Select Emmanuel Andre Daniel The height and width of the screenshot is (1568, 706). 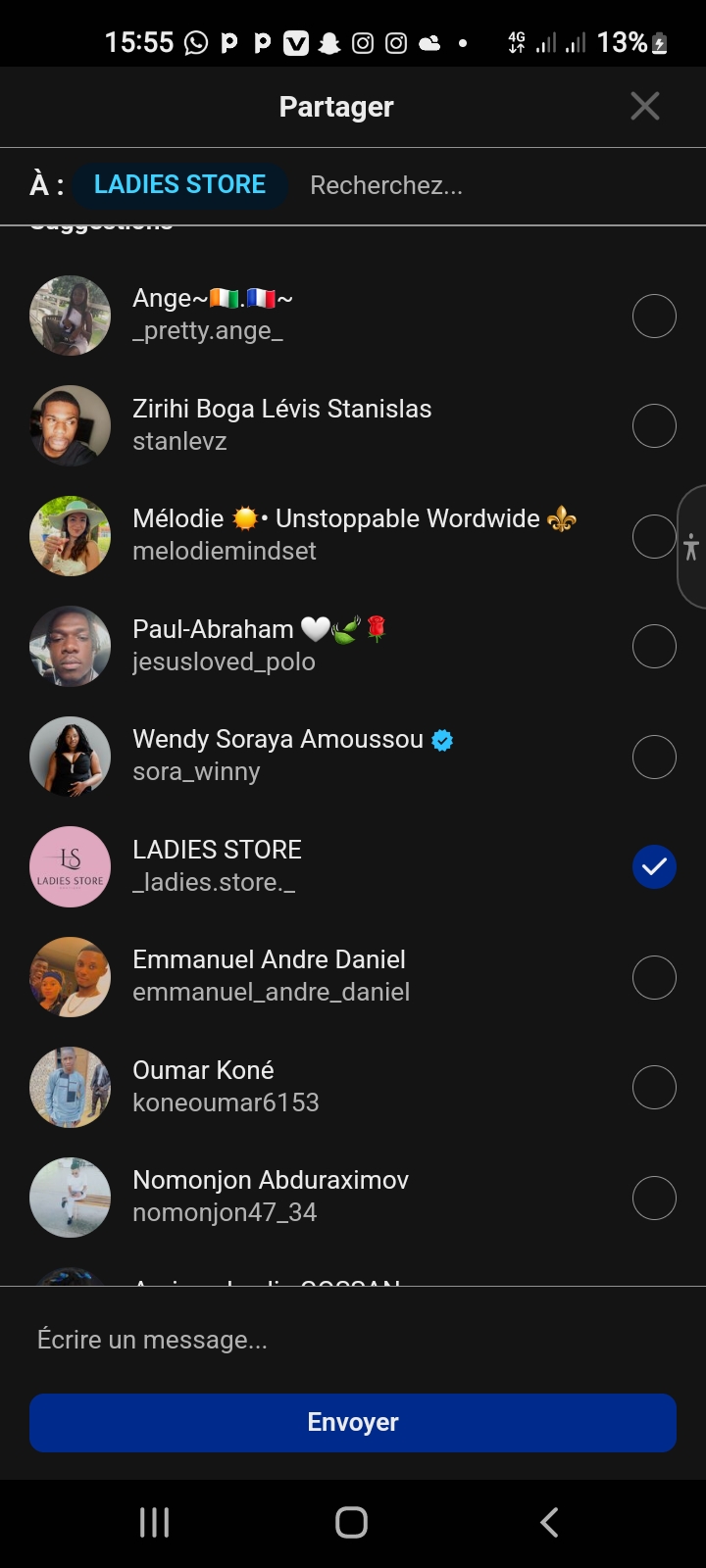click(x=654, y=977)
